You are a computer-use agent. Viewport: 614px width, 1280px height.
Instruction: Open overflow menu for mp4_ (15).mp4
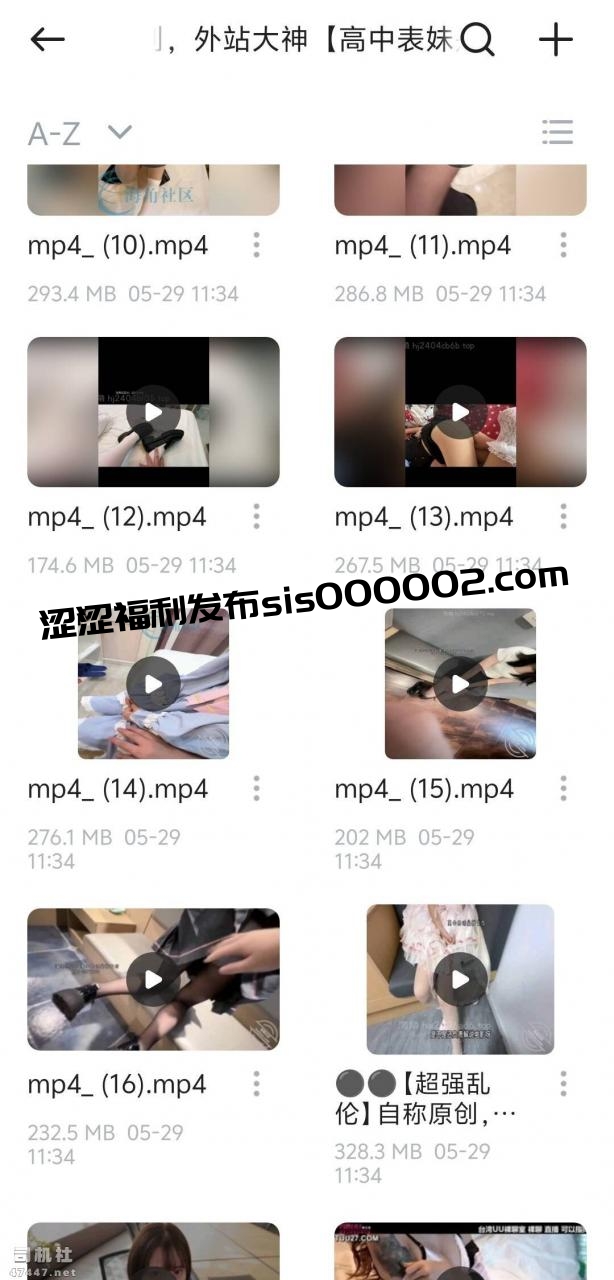[564, 788]
